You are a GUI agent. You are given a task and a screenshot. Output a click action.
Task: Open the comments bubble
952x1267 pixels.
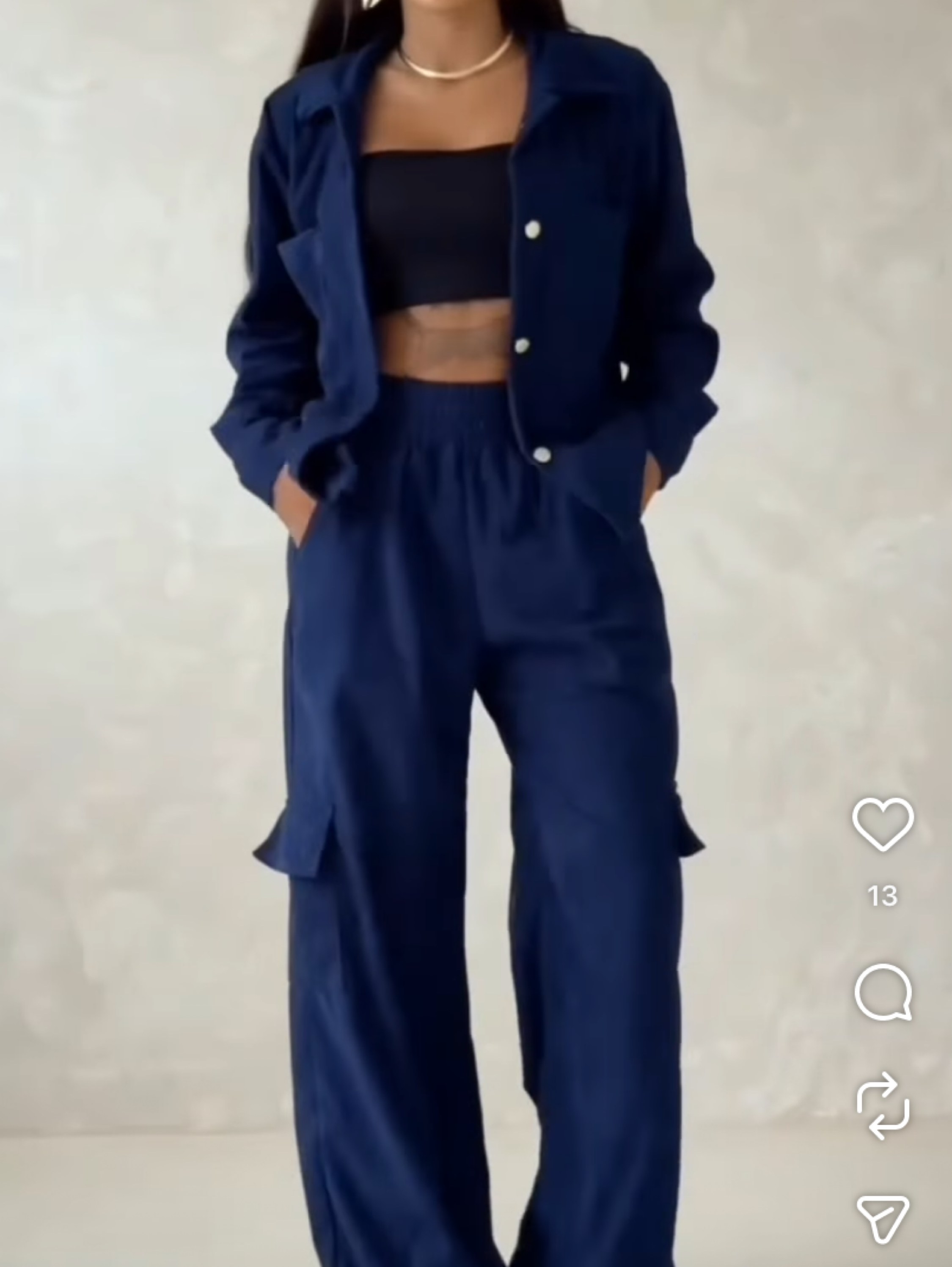tap(883, 992)
